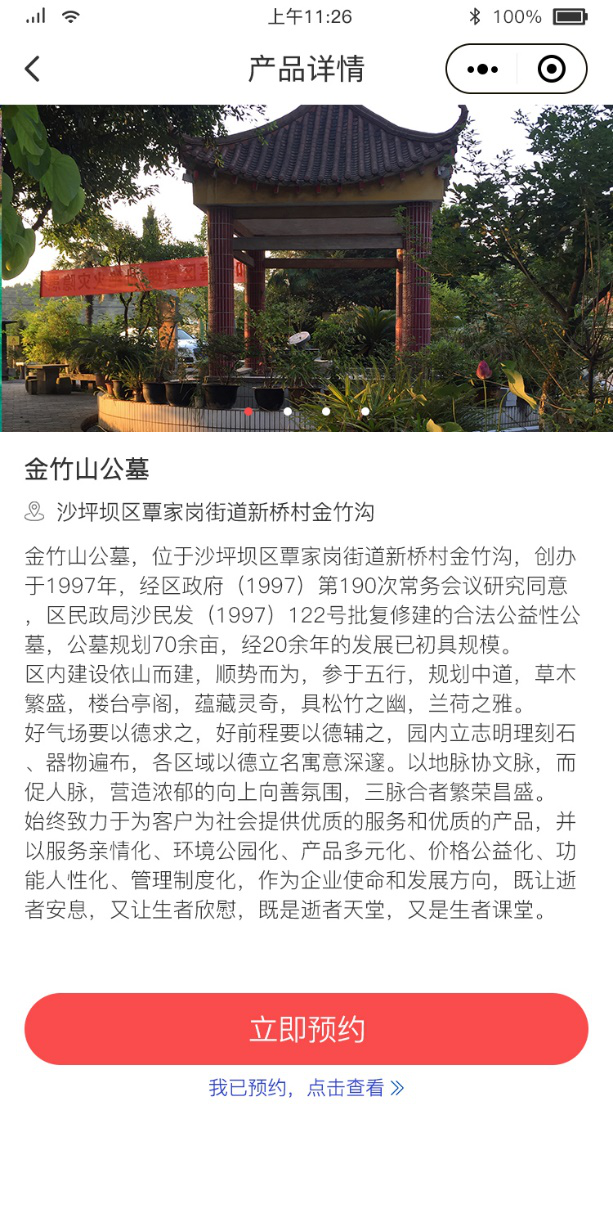The width and height of the screenshot is (613, 1227).
Task: Go back from 产品详情 page
Action: coord(33,69)
